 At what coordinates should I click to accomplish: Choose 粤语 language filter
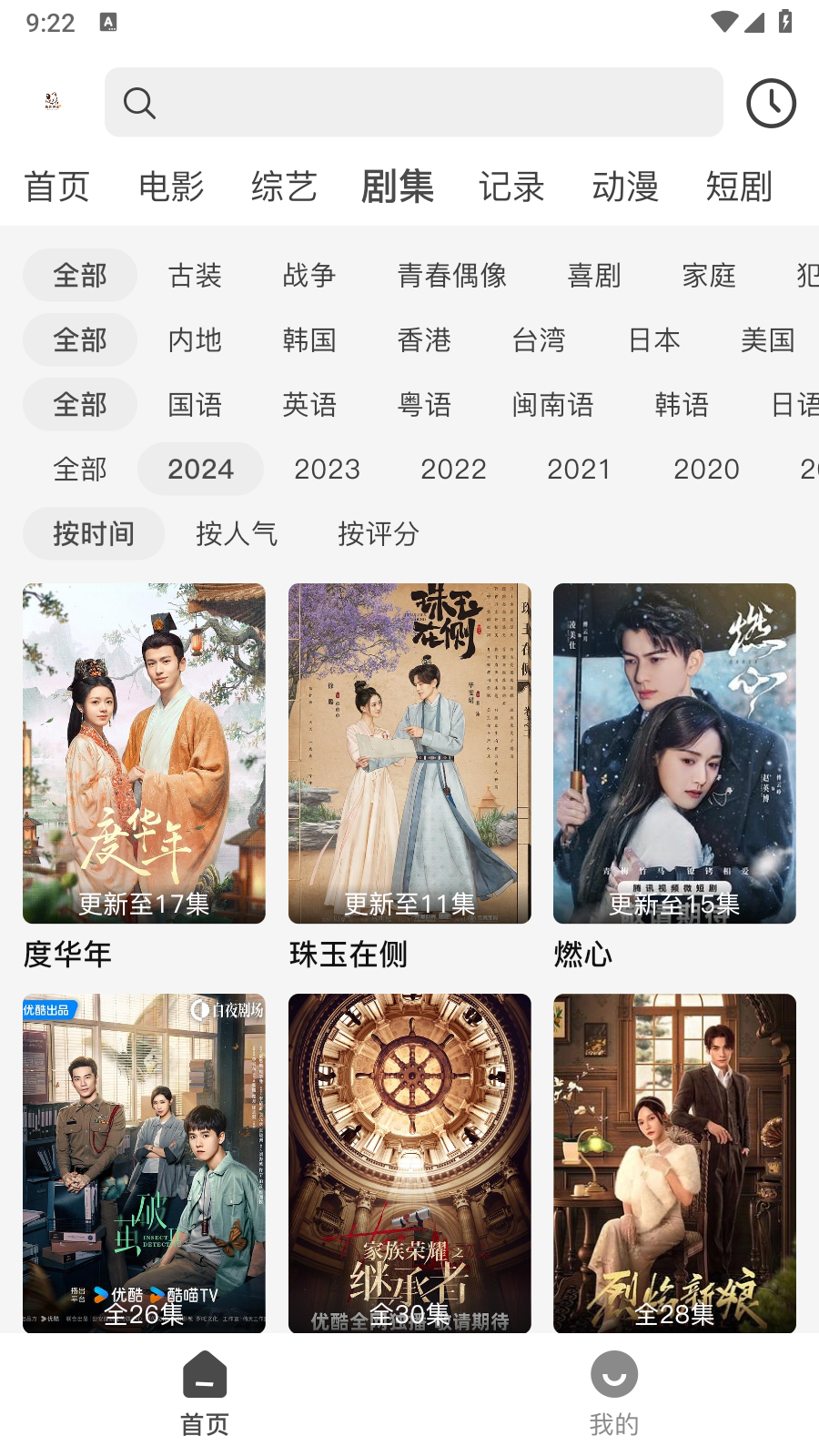click(x=424, y=404)
